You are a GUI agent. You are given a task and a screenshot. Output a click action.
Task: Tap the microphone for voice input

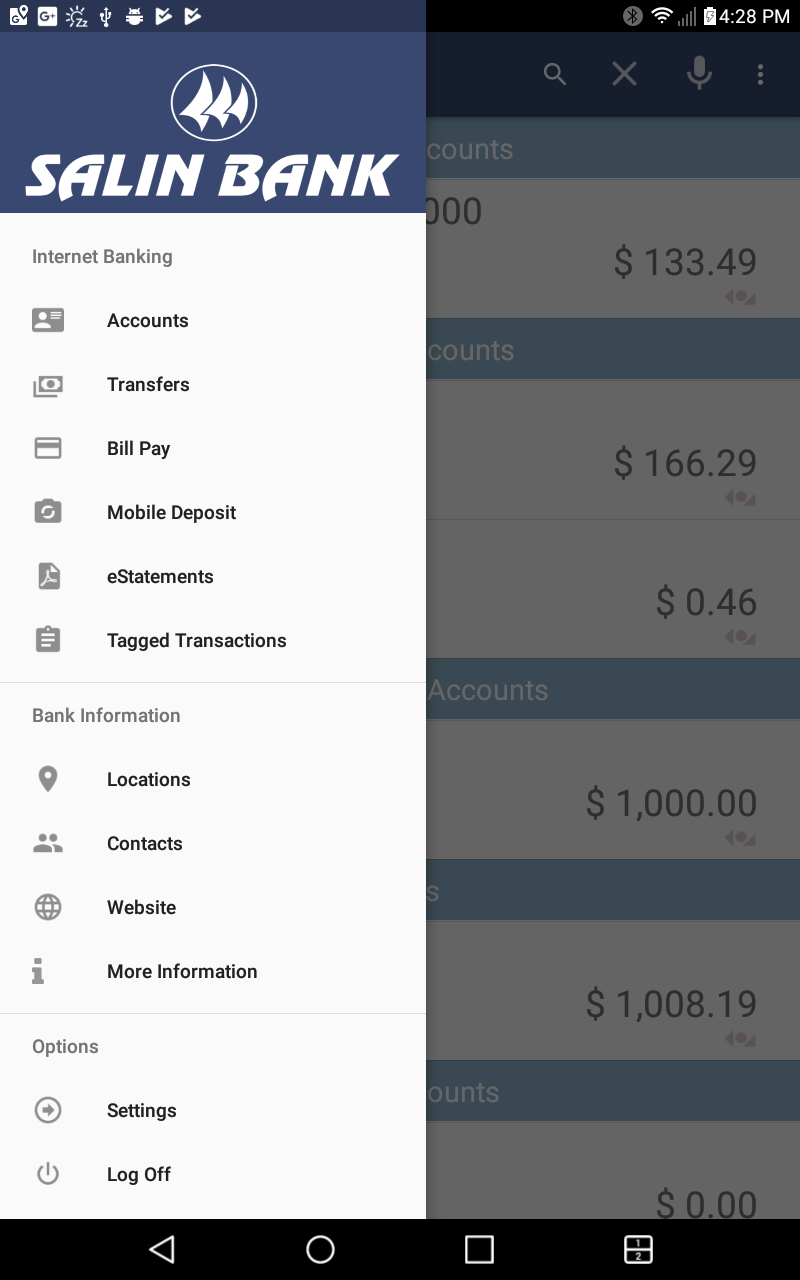coord(699,73)
